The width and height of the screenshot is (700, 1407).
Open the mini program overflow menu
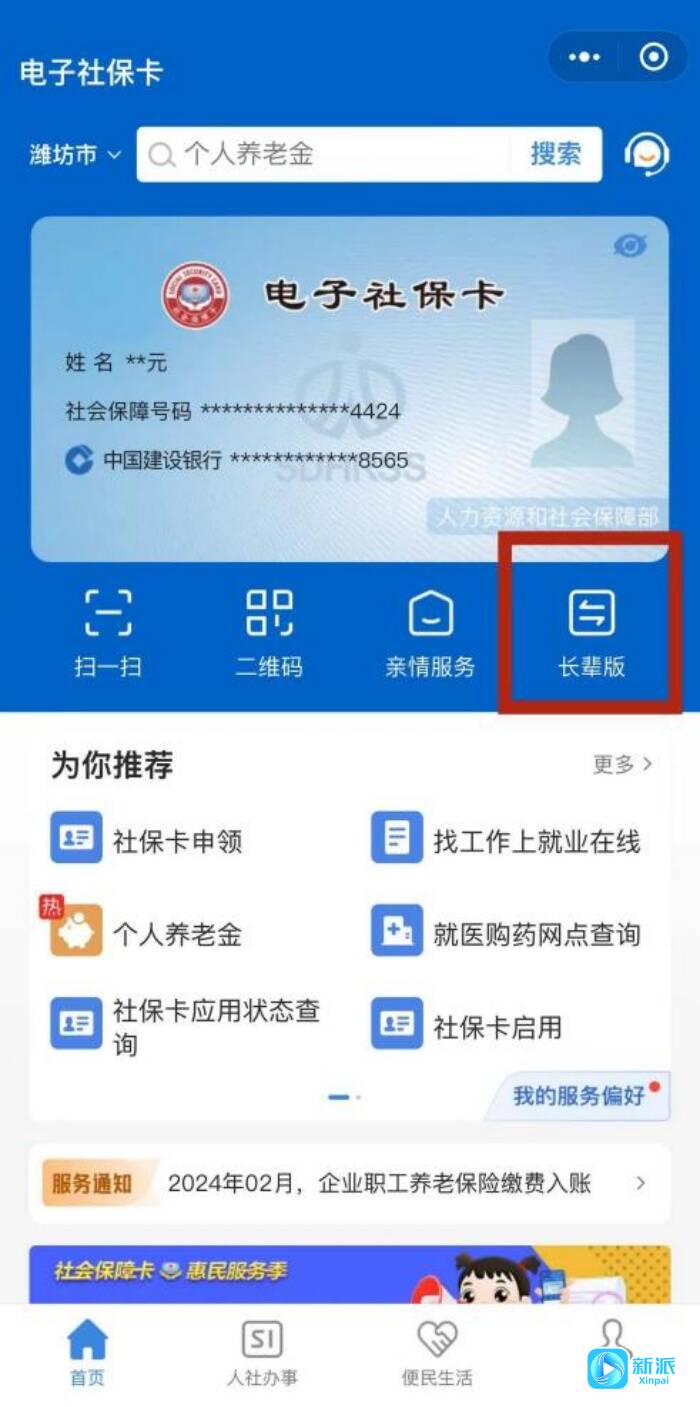pos(584,57)
